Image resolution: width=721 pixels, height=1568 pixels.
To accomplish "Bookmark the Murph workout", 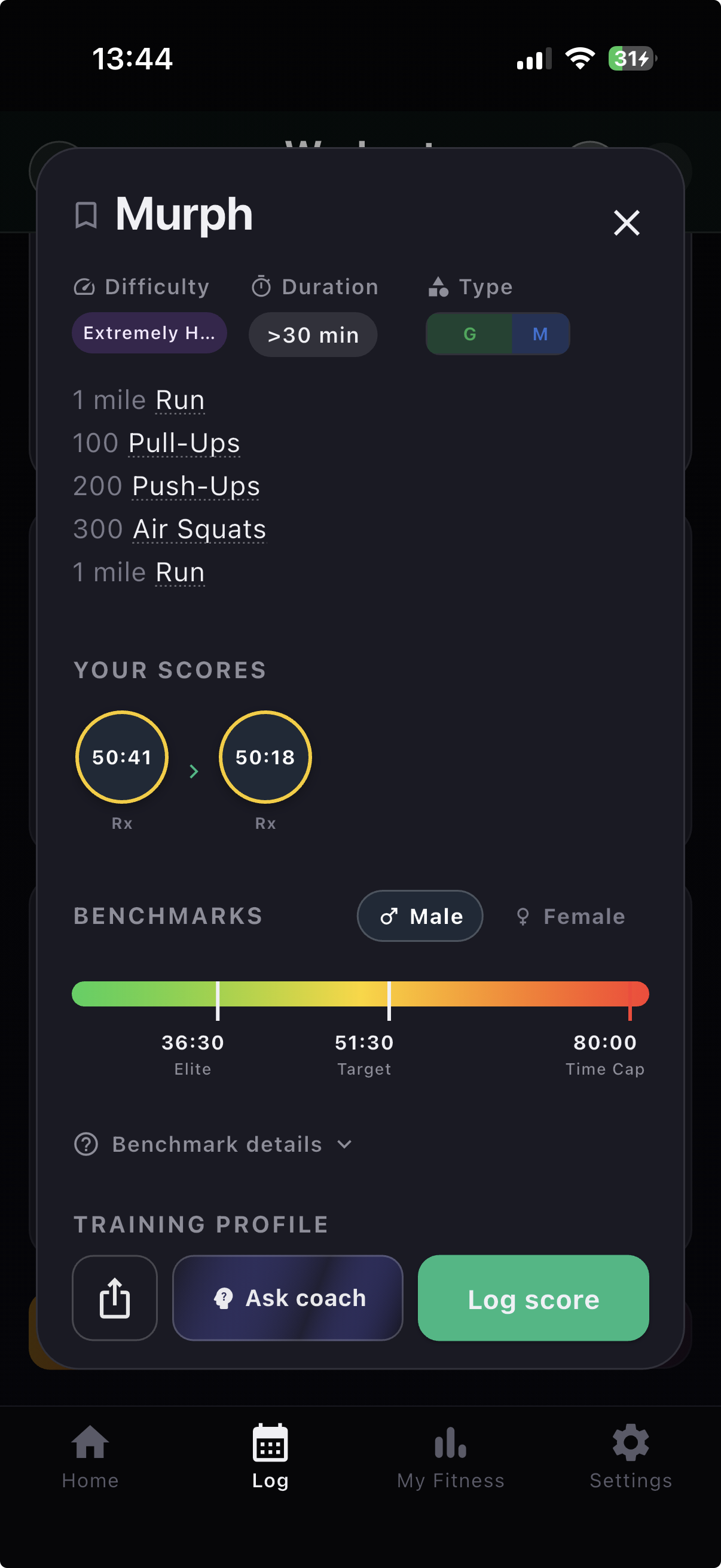I will pyautogui.click(x=85, y=215).
